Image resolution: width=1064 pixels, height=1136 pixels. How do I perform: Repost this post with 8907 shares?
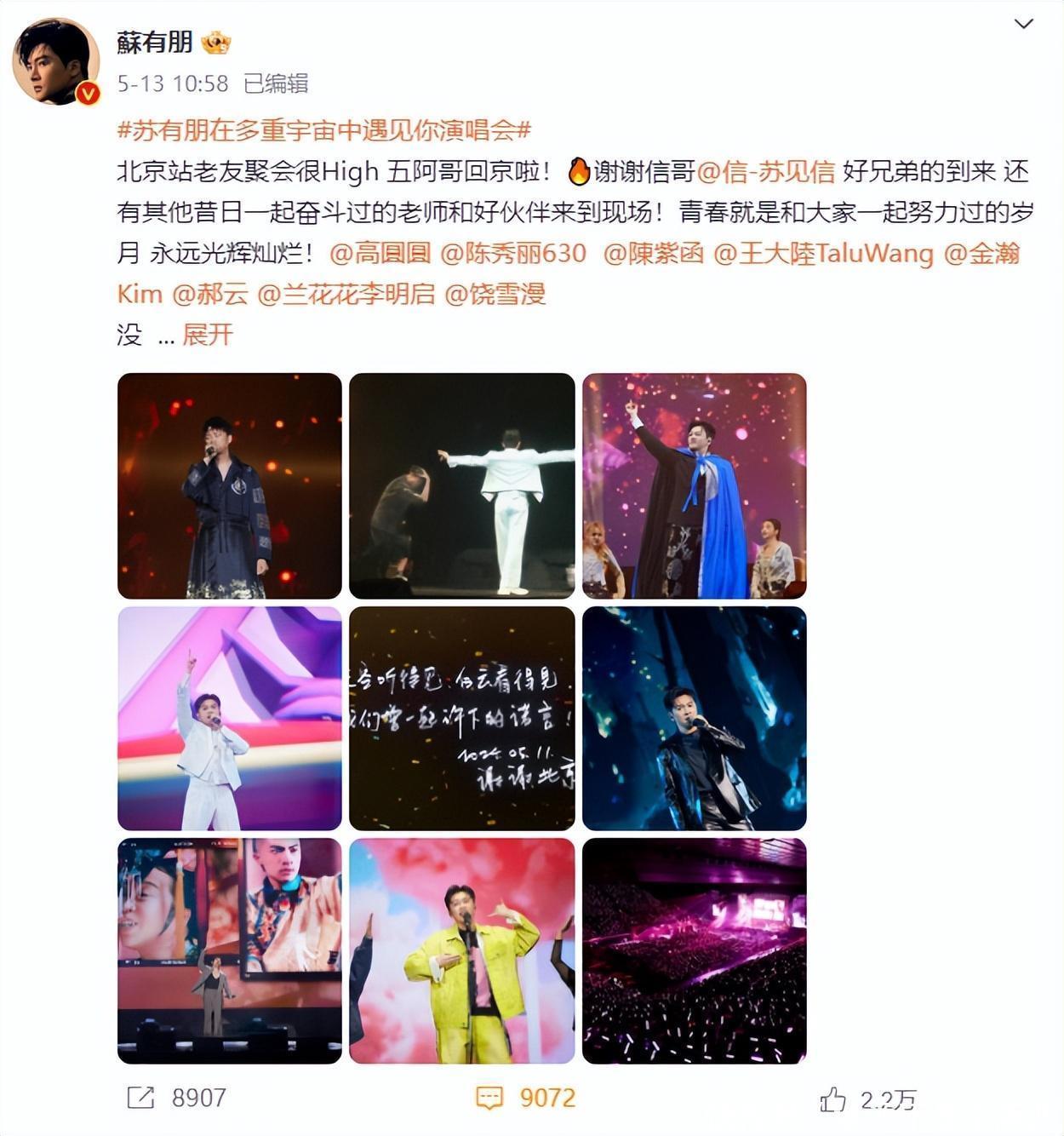pos(177,1098)
